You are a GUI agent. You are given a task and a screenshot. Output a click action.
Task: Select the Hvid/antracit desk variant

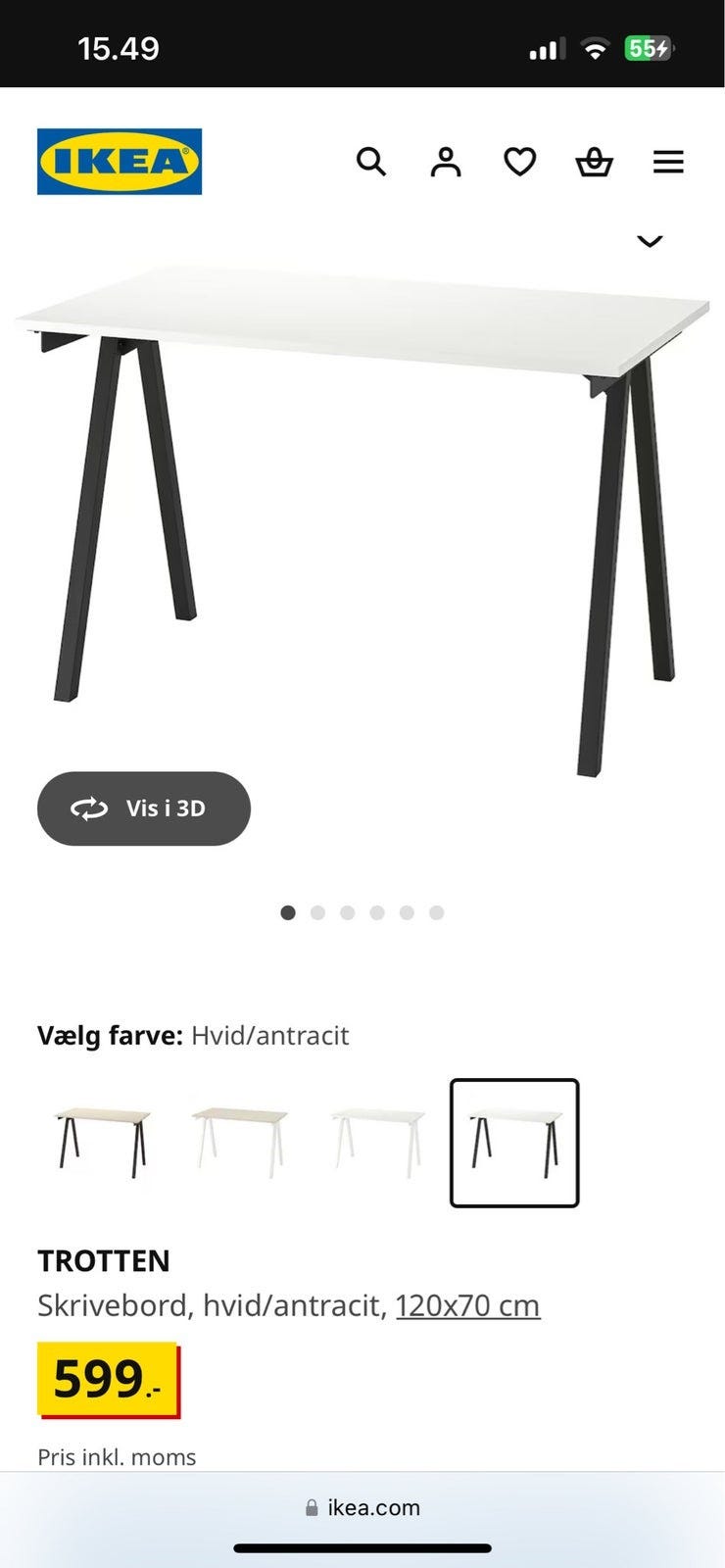pos(514,1143)
